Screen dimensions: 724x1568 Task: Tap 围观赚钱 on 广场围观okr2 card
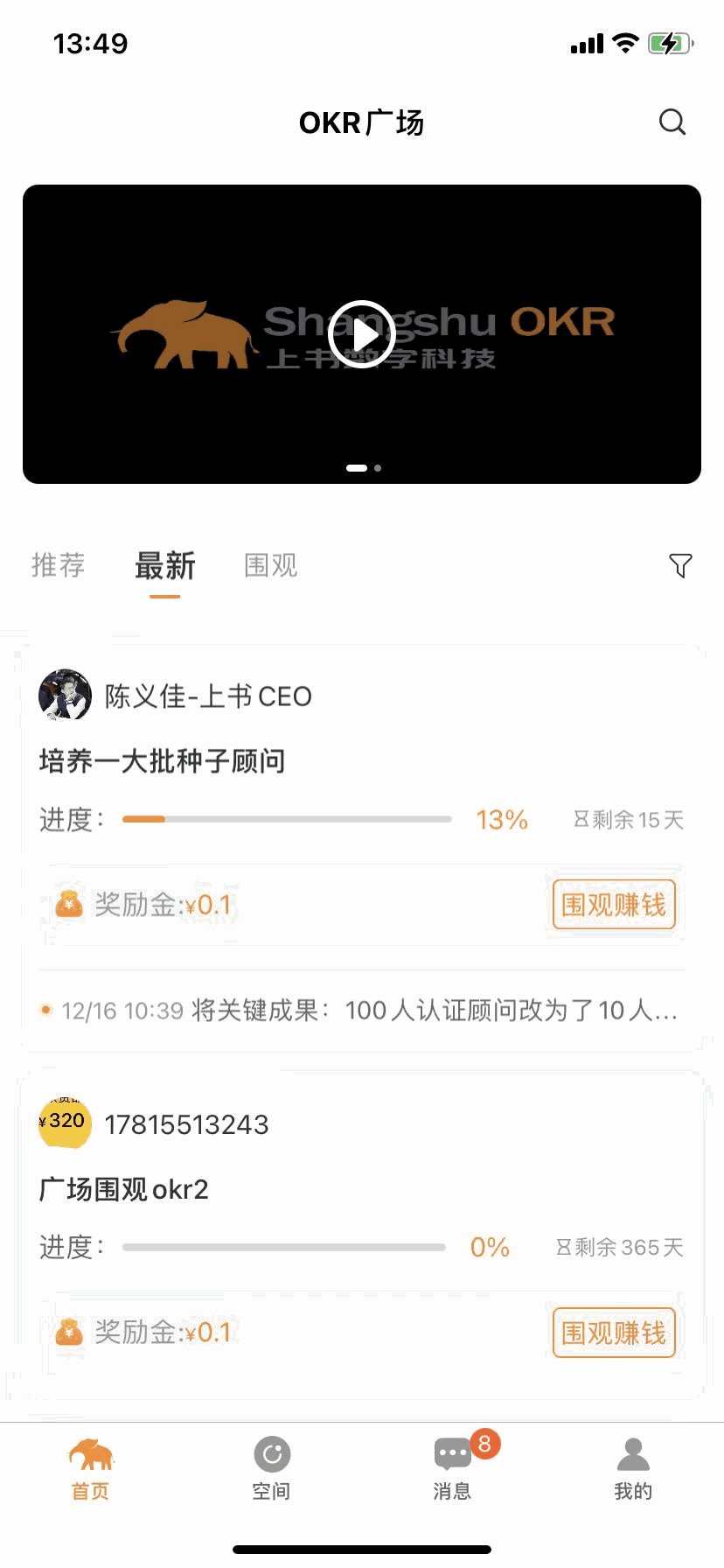click(613, 1333)
